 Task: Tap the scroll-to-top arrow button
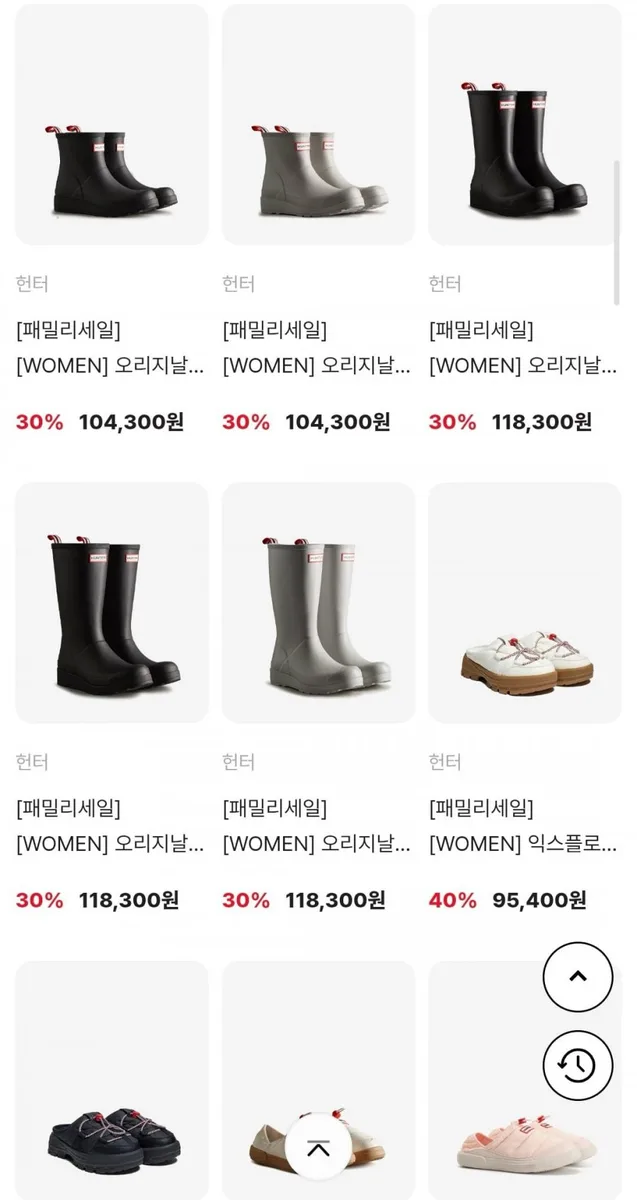click(578, 976)
